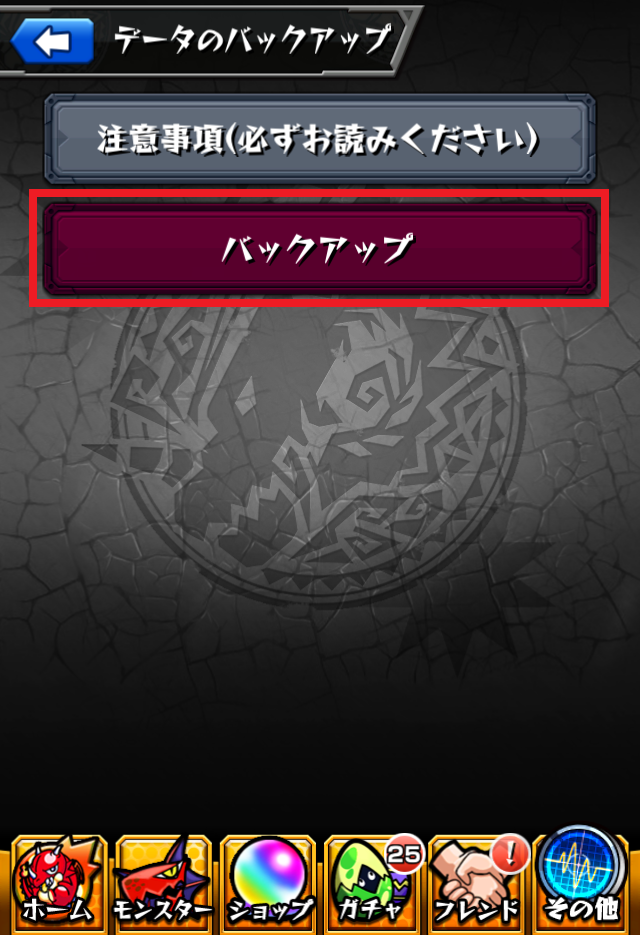Open the 注意事項 notes button
Viewport: 640px width, 935px height.
[319, 139]
